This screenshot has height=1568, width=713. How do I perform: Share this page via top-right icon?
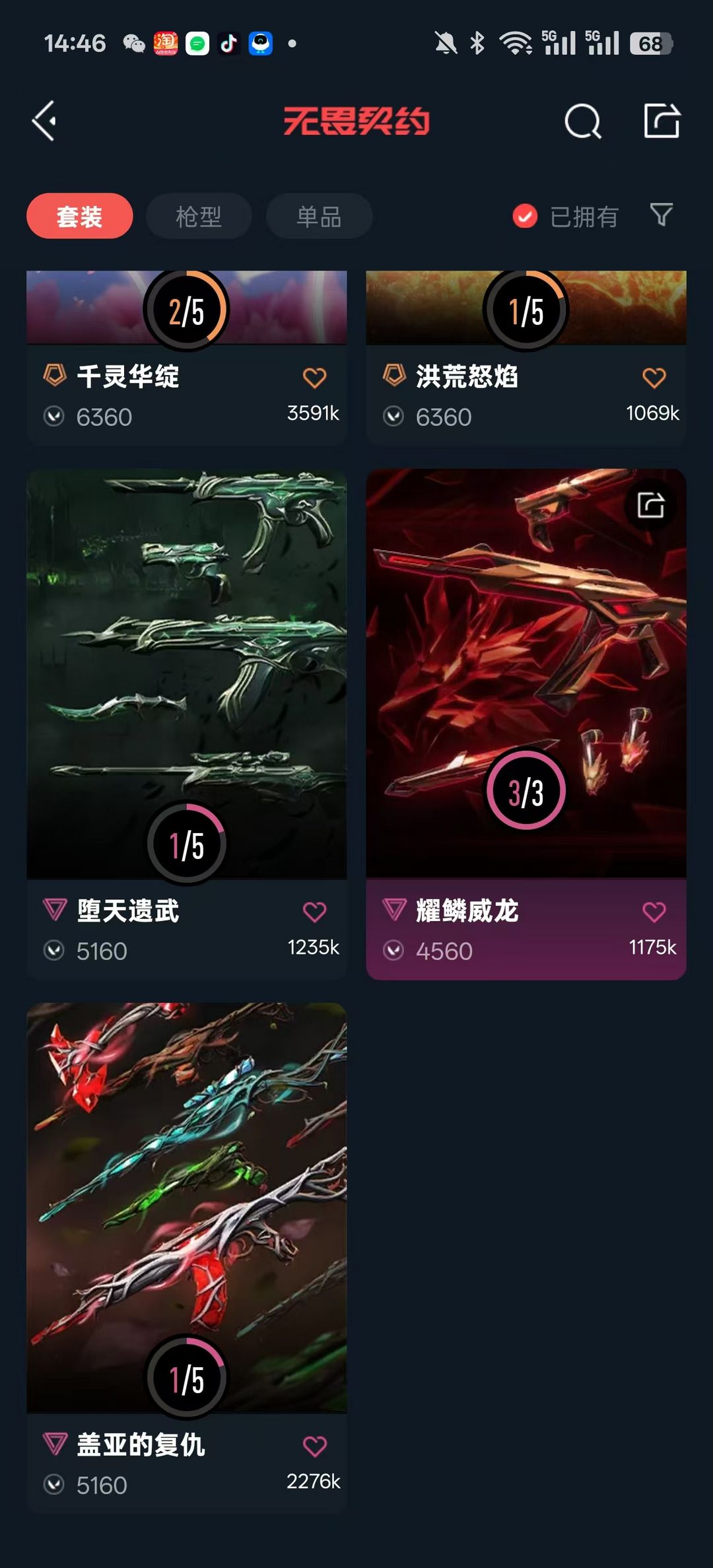662,121
